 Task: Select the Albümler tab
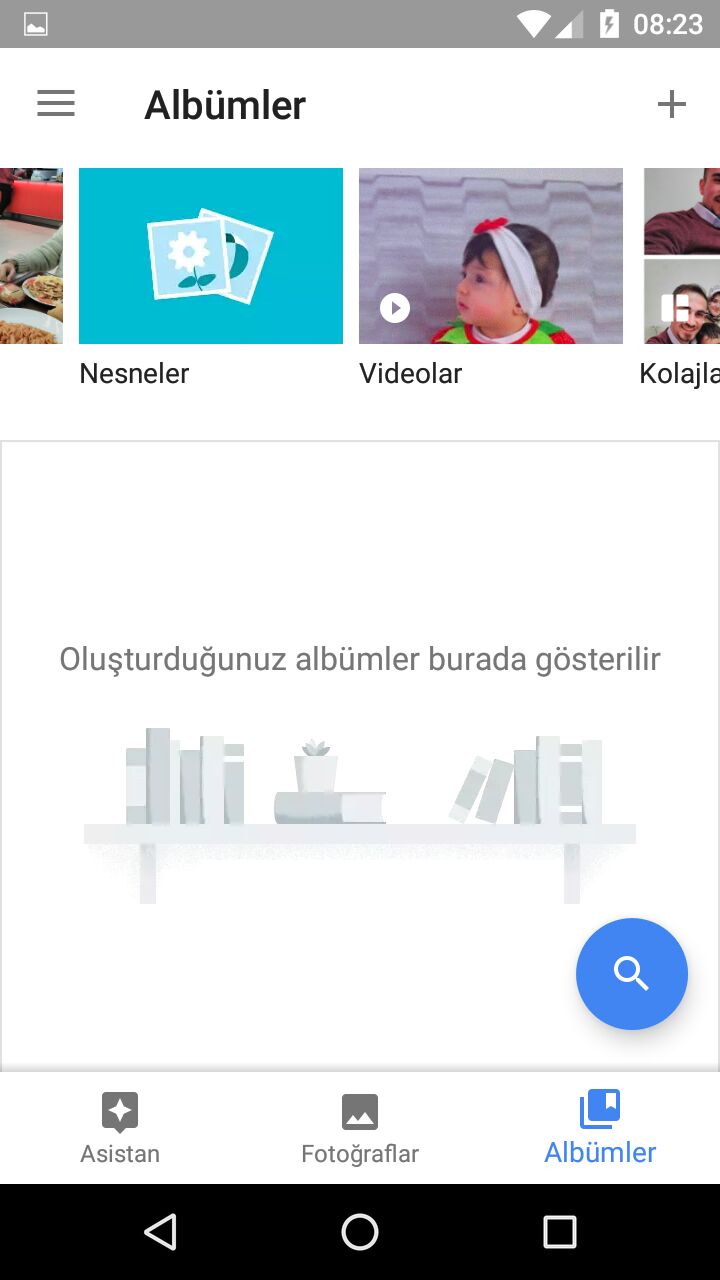point(600,1128)
